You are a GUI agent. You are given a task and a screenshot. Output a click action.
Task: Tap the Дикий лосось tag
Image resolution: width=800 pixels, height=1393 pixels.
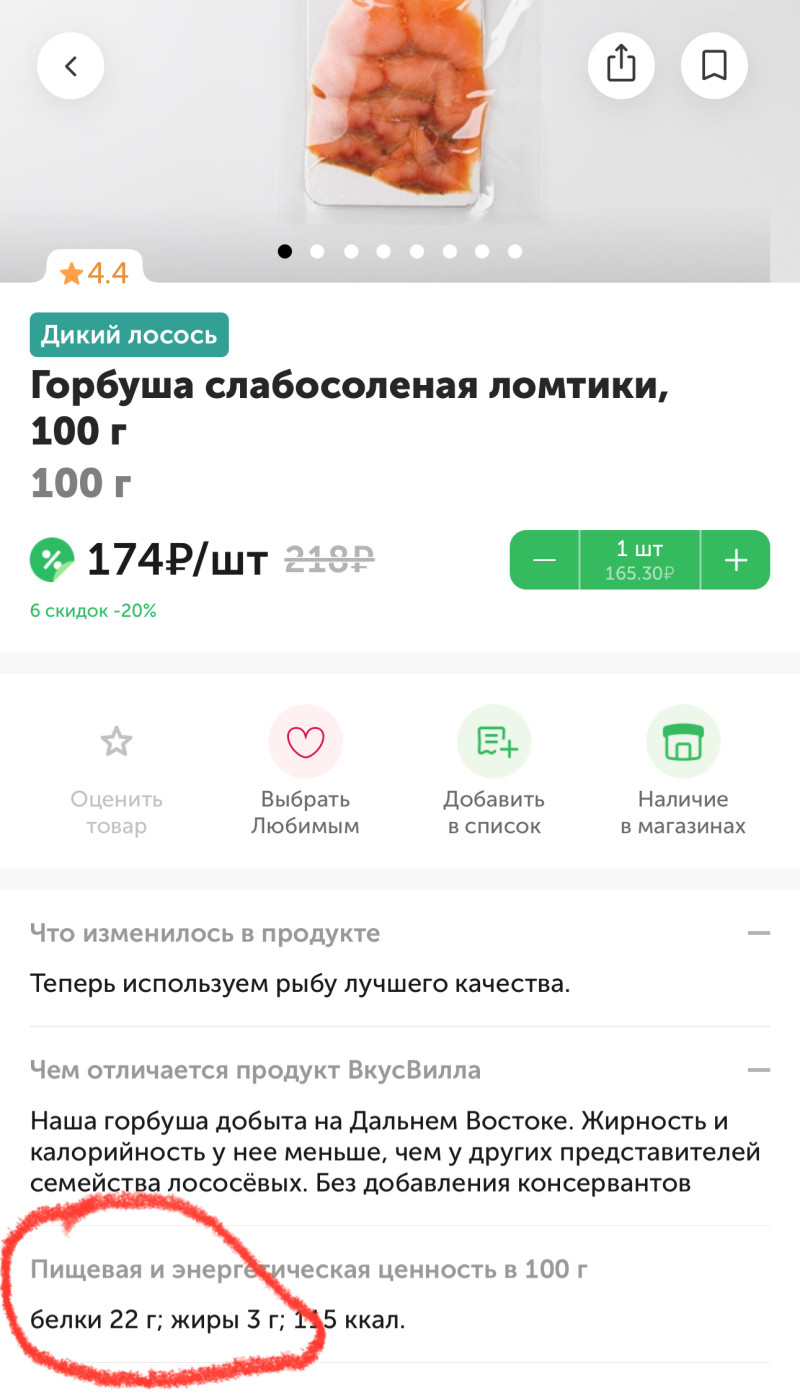tap(129, 335)
